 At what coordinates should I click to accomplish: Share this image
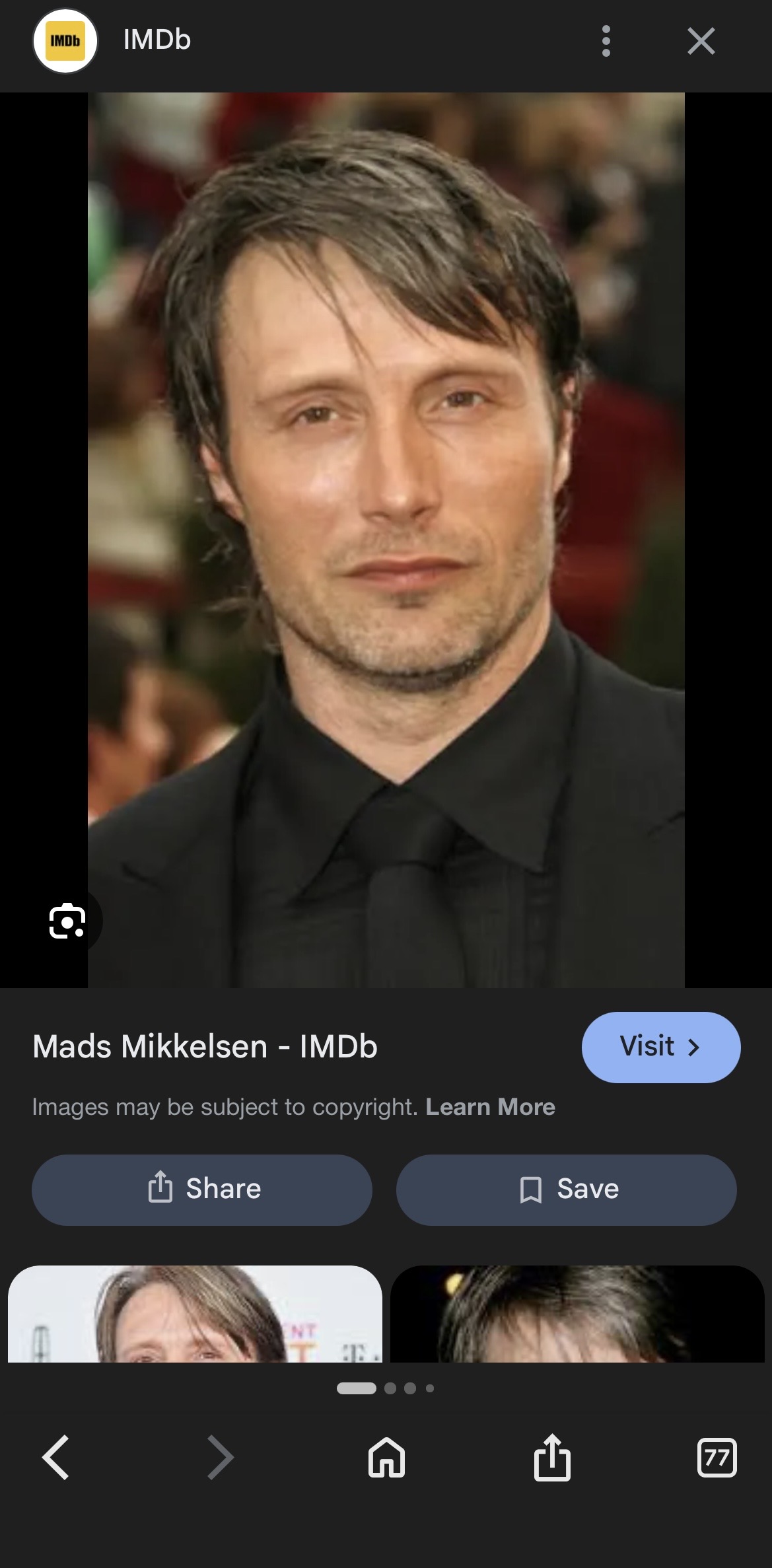point(202,1190)
